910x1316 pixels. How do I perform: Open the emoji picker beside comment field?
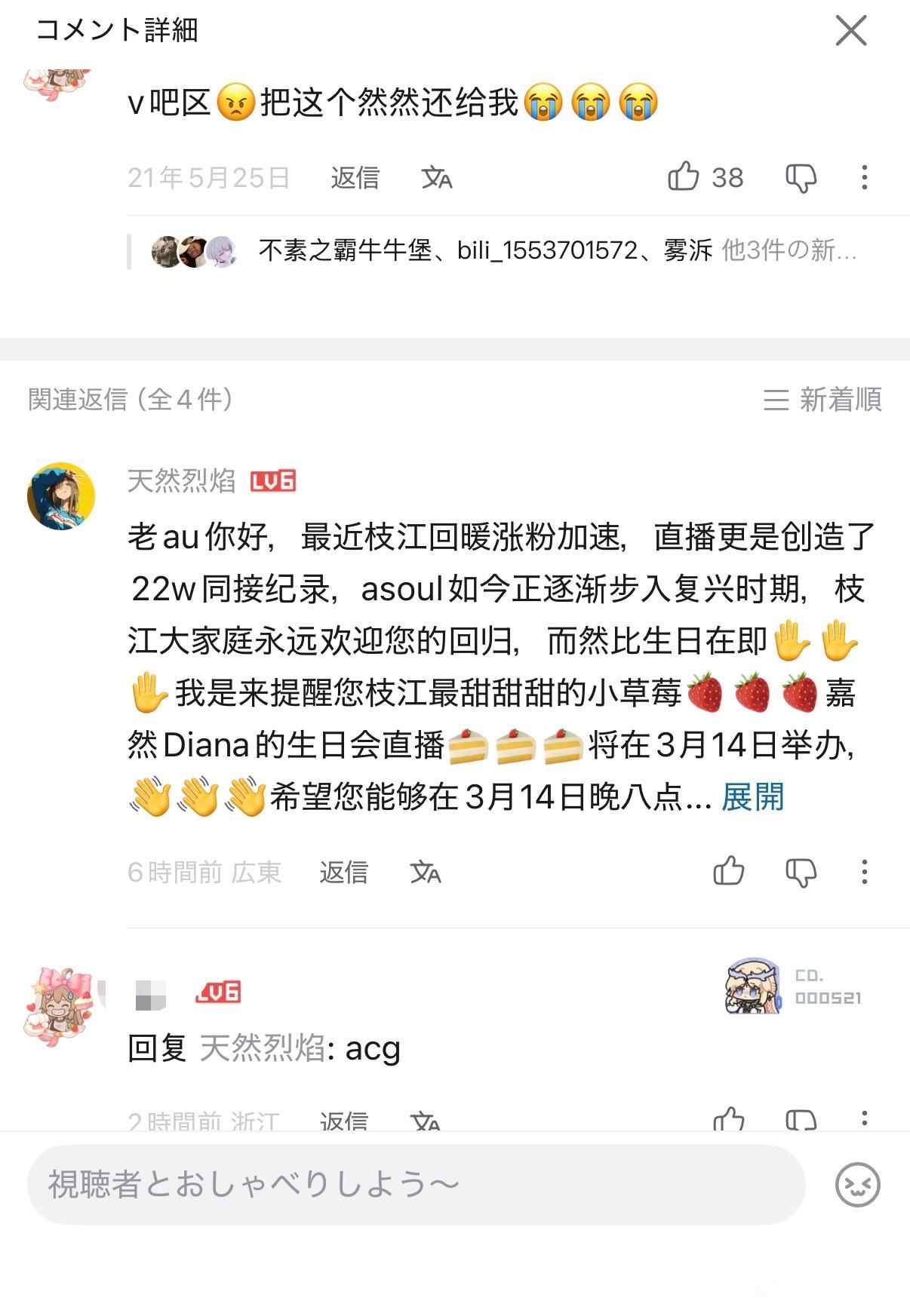(x=857, y=1185)
